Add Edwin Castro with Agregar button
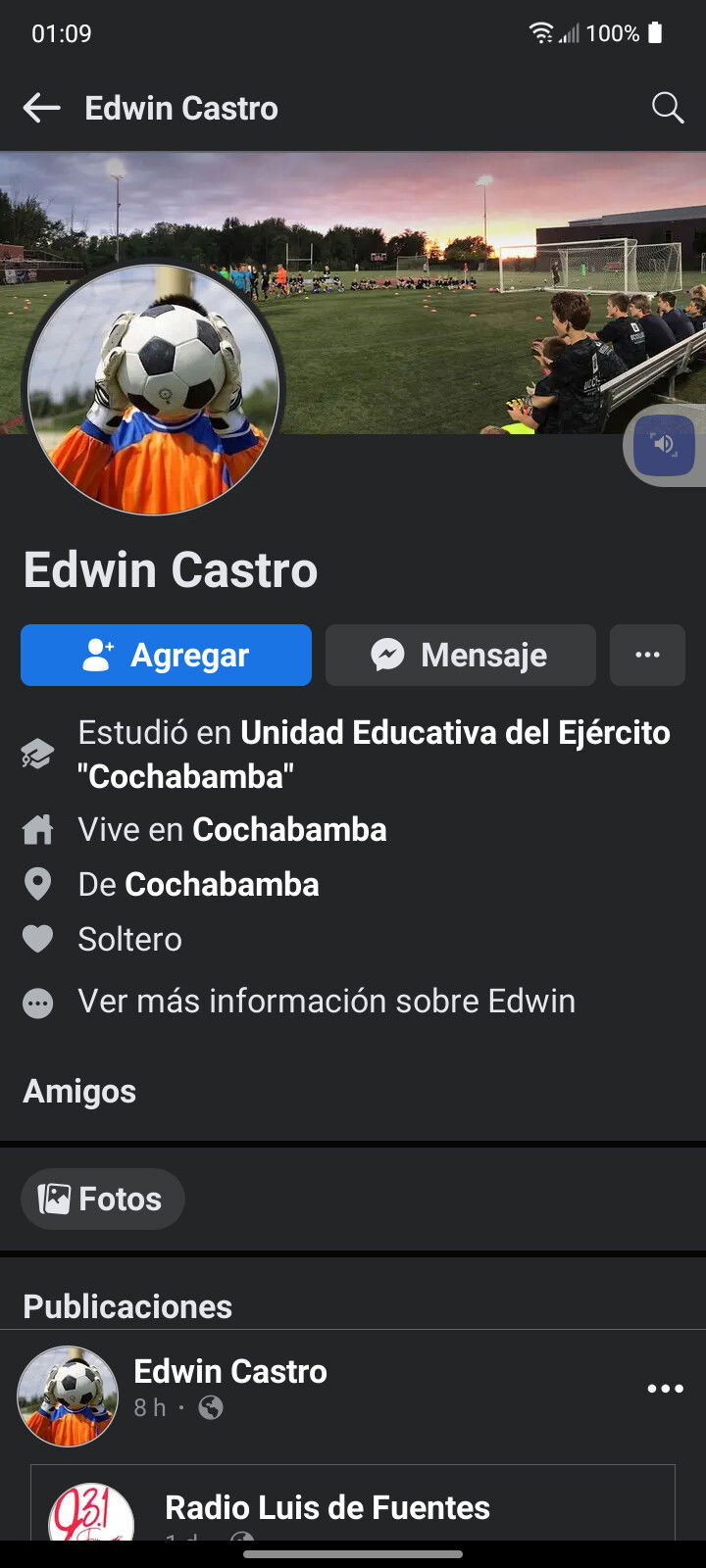The image size is (706, 1568). click(166, 655)
